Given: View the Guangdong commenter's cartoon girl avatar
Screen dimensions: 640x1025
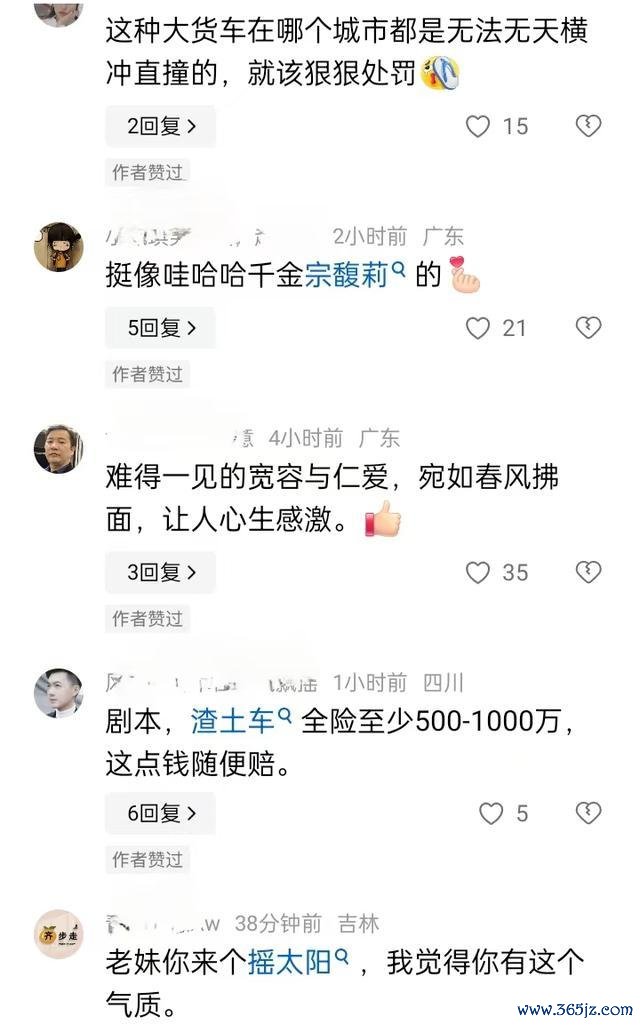Looking at the screenshot, I should (x=59, y=247).
